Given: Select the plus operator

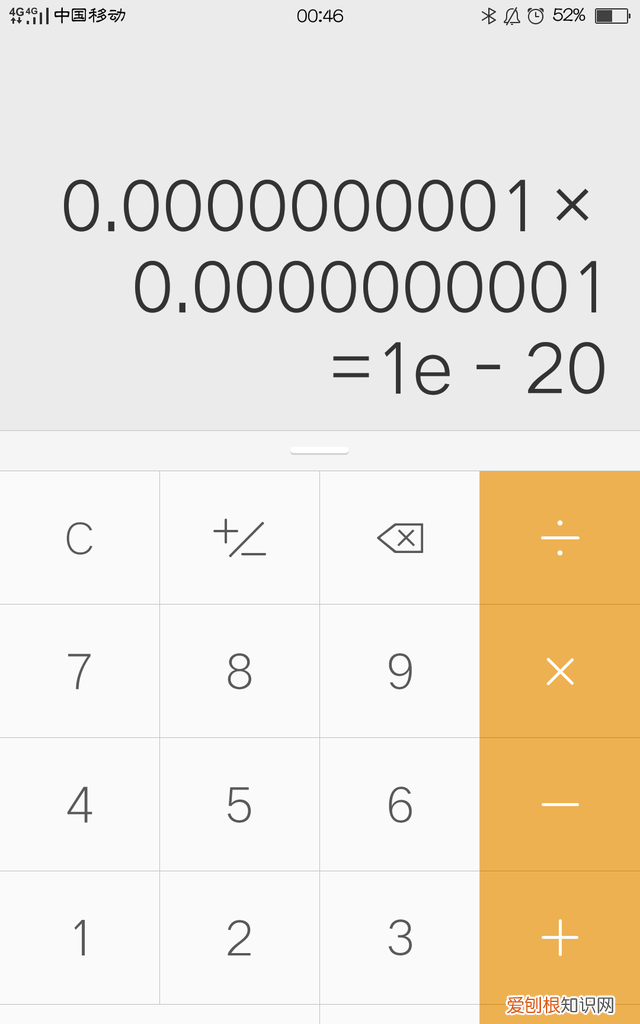Looking at the screenshot, I should pyautogui.click(x=560, y=937).
